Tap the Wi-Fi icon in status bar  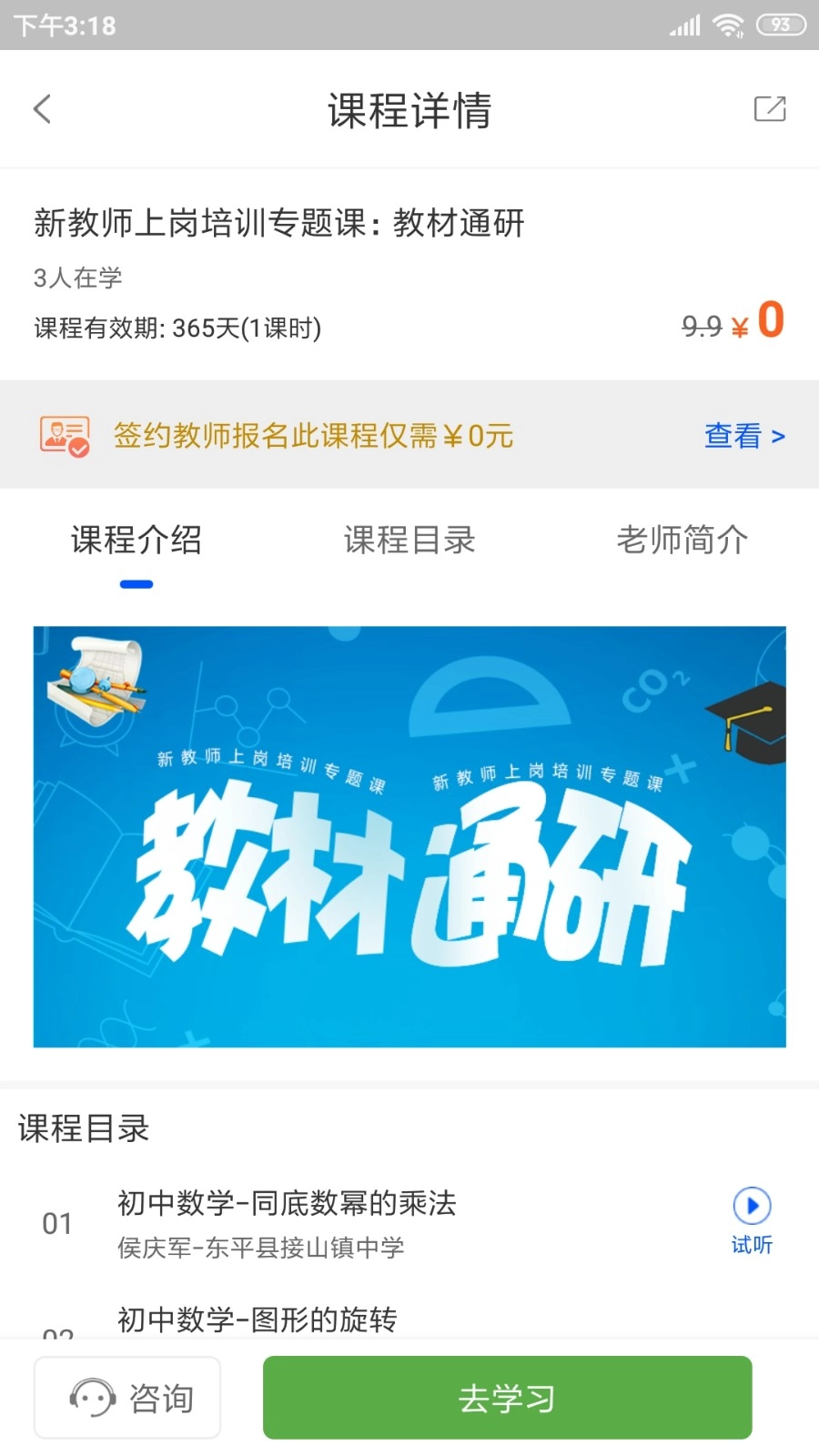click(726, 25)
